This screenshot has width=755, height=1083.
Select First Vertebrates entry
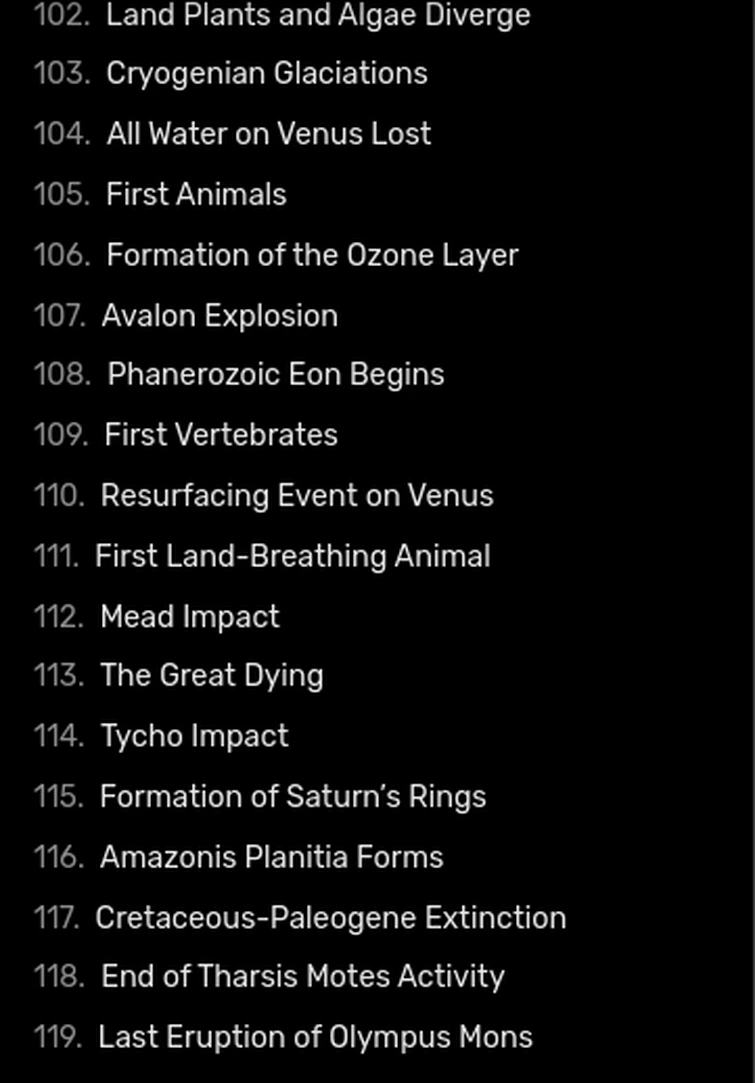[221, 435]
